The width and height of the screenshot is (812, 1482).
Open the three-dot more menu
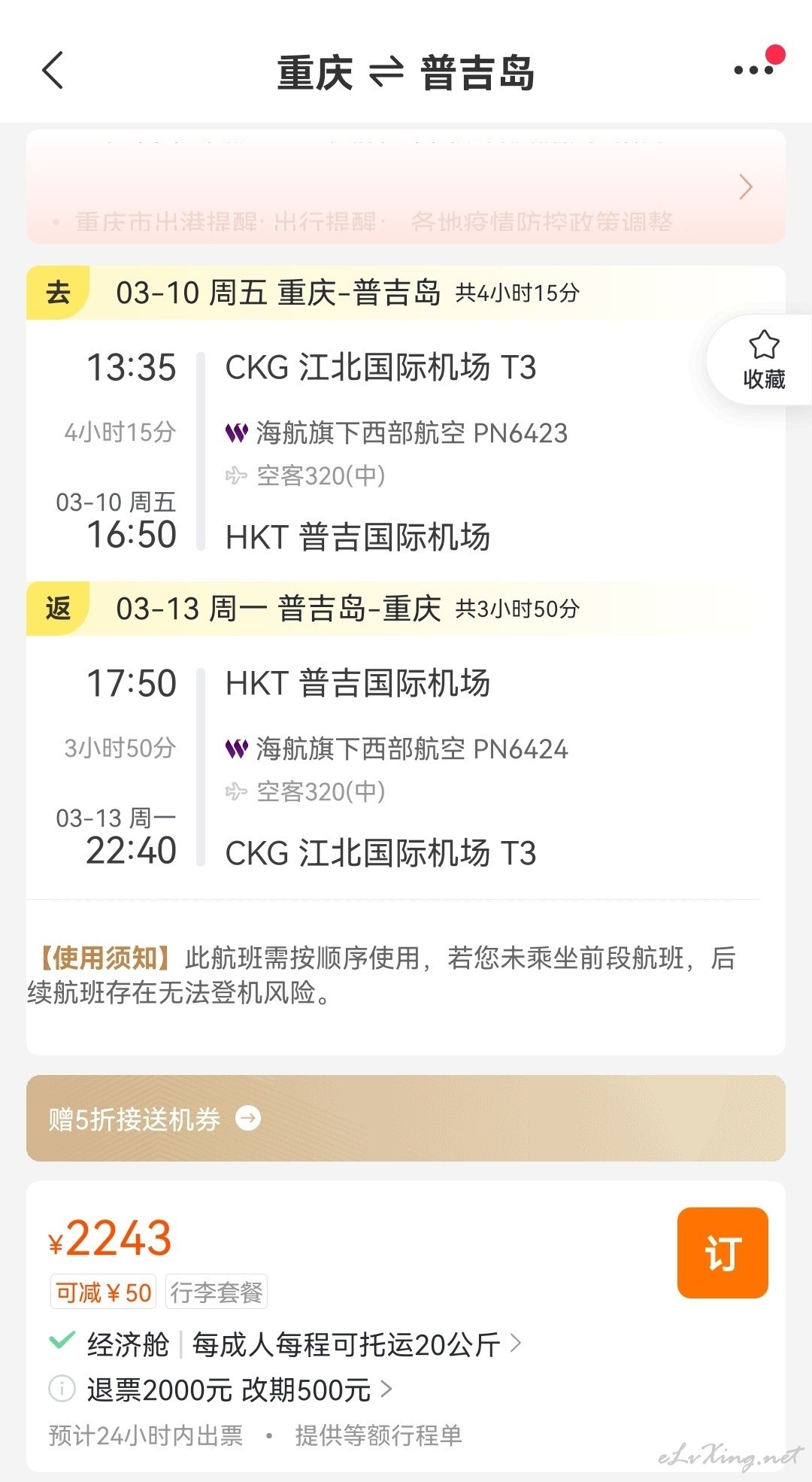click(x=754, y=70)
